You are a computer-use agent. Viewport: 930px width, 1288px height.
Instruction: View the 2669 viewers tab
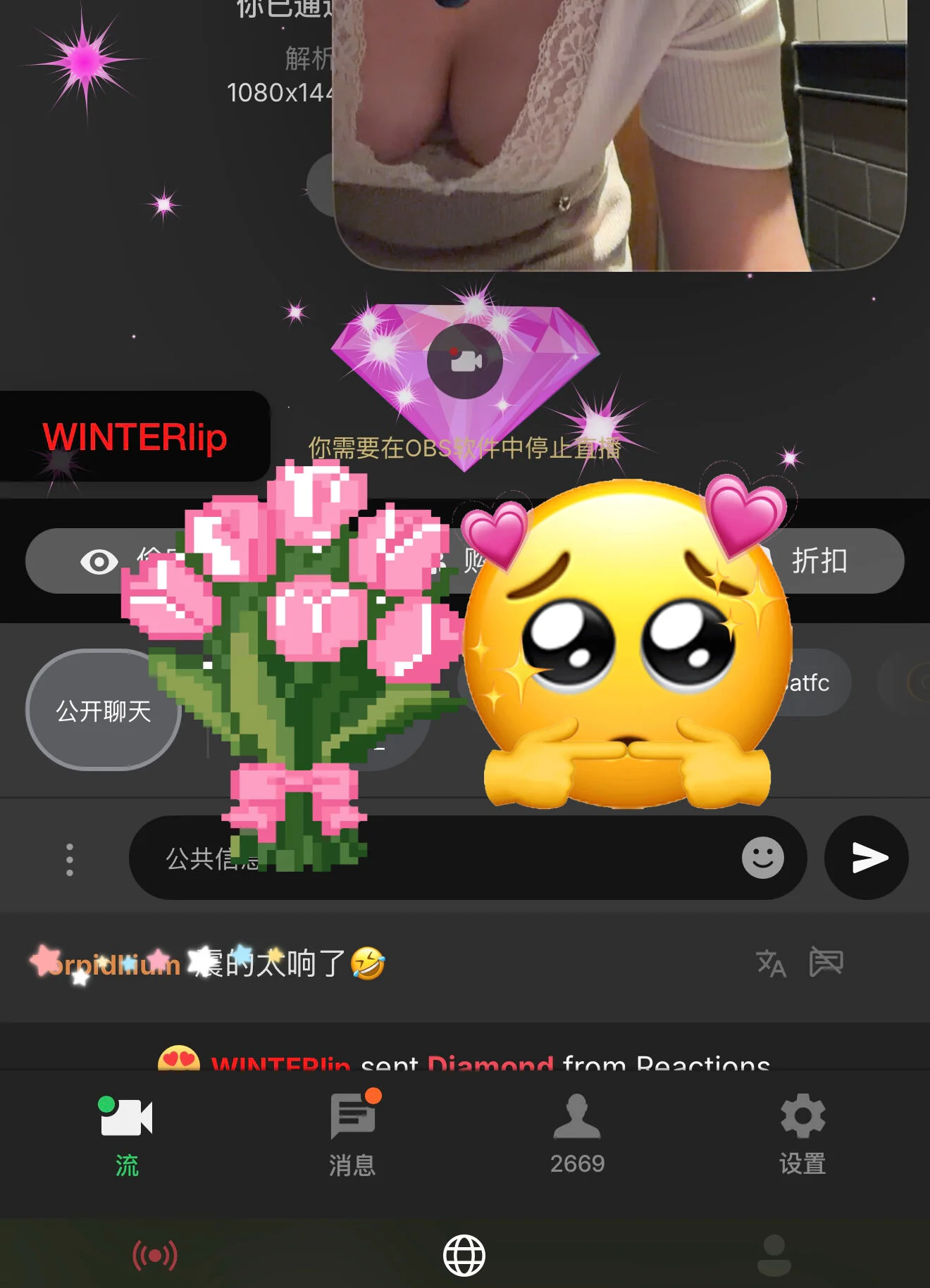577,1134
